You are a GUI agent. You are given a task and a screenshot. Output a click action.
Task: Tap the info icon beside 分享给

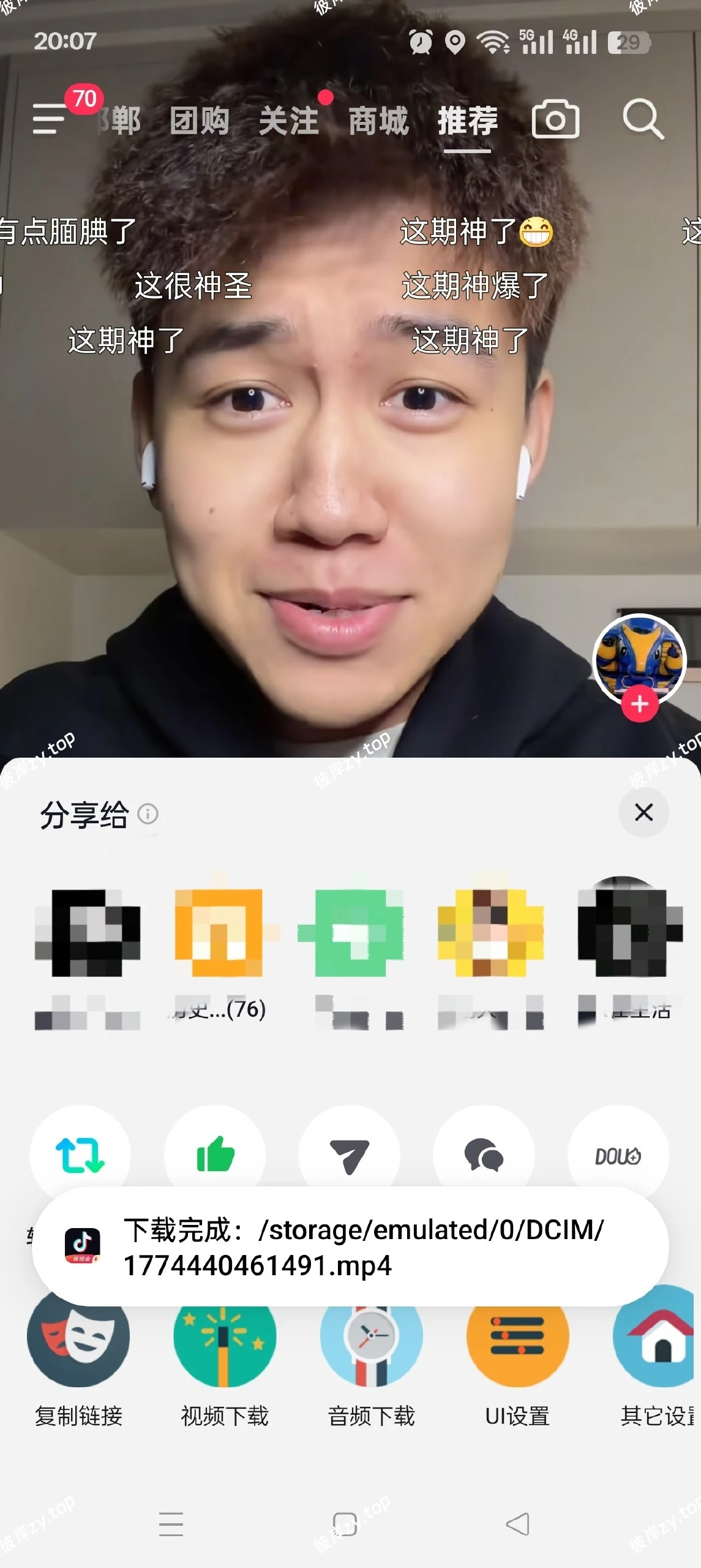tap(147, 813)
